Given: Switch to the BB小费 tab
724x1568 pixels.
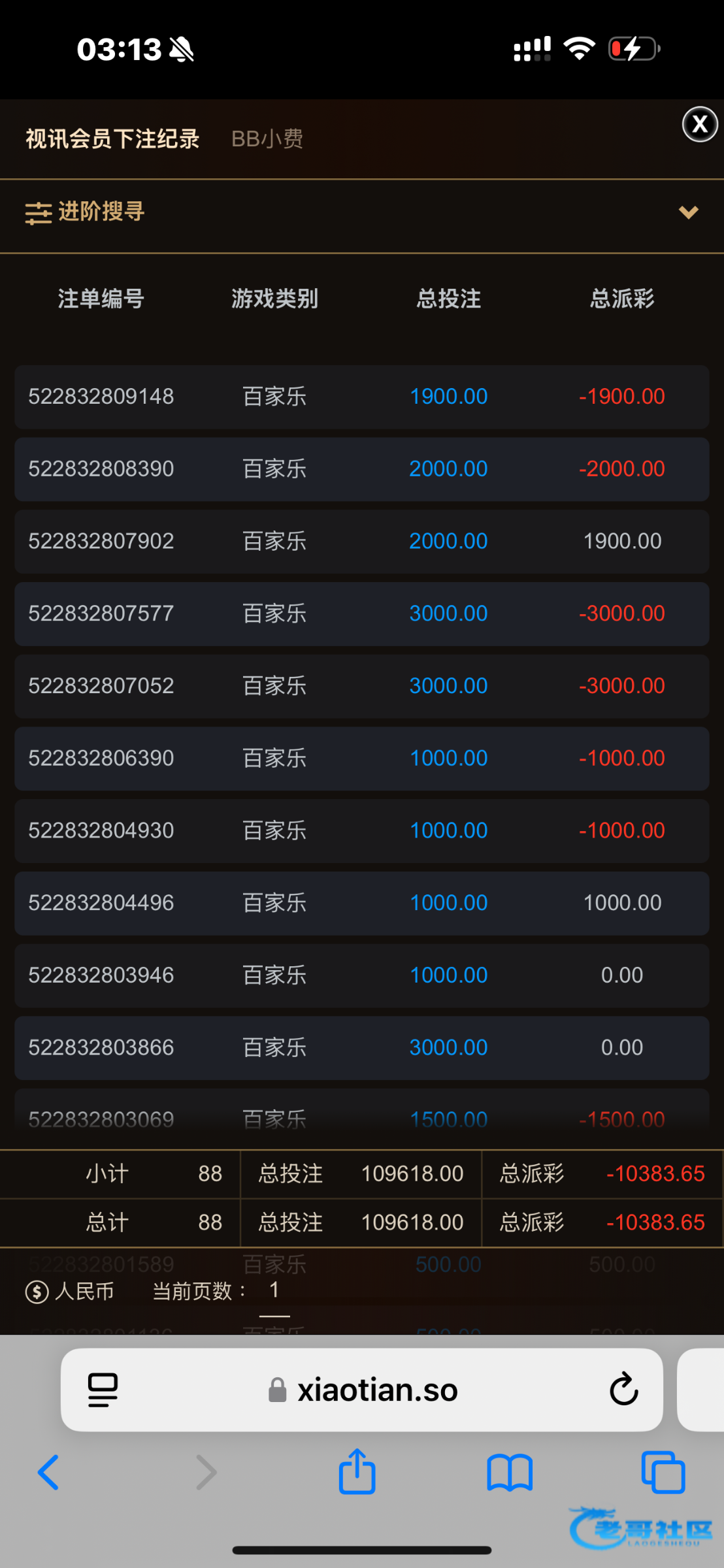Looking at the screenshot, I should click(267, 139).
